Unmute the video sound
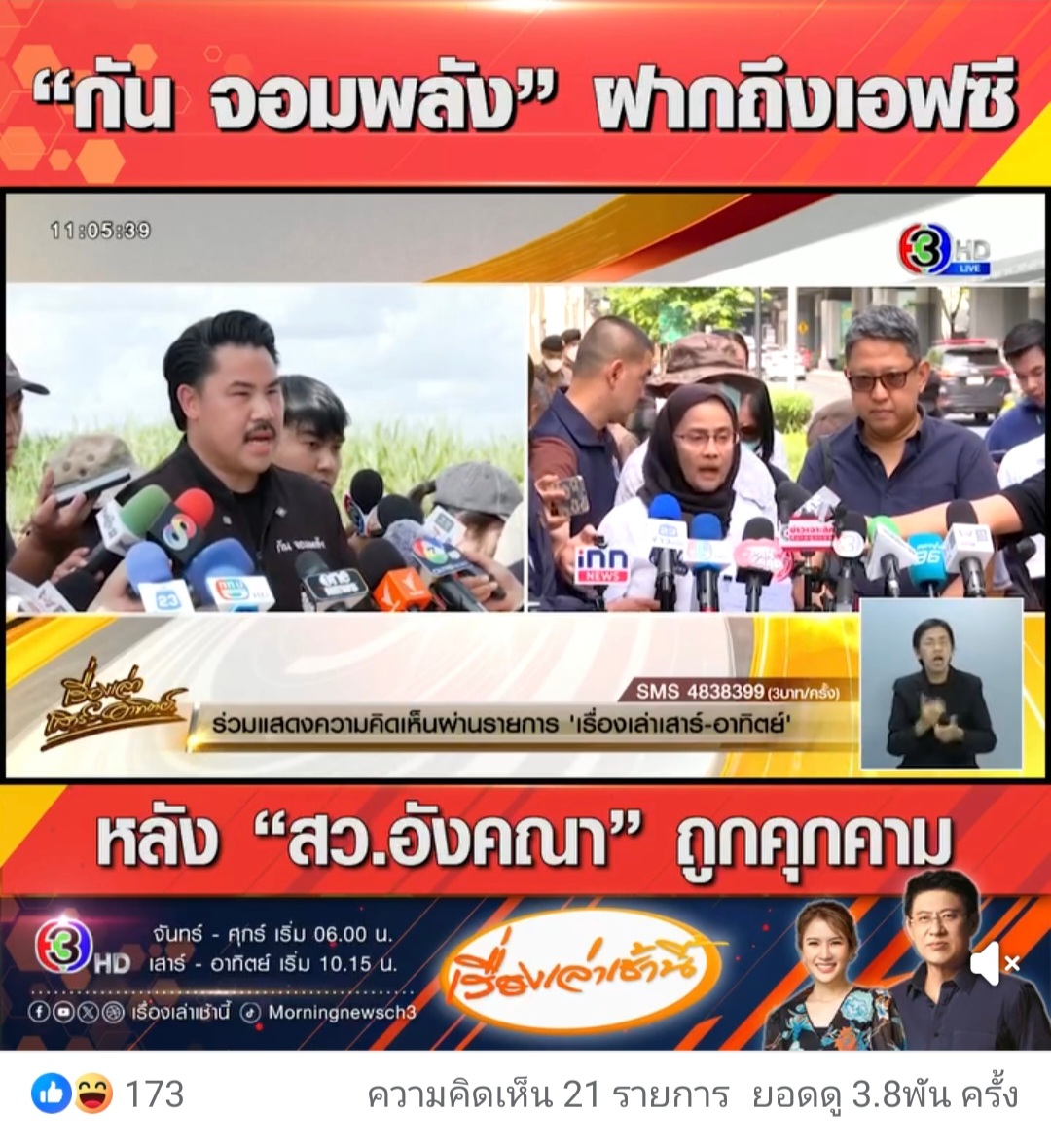Screen dimensions: 1051x1148 994,964
